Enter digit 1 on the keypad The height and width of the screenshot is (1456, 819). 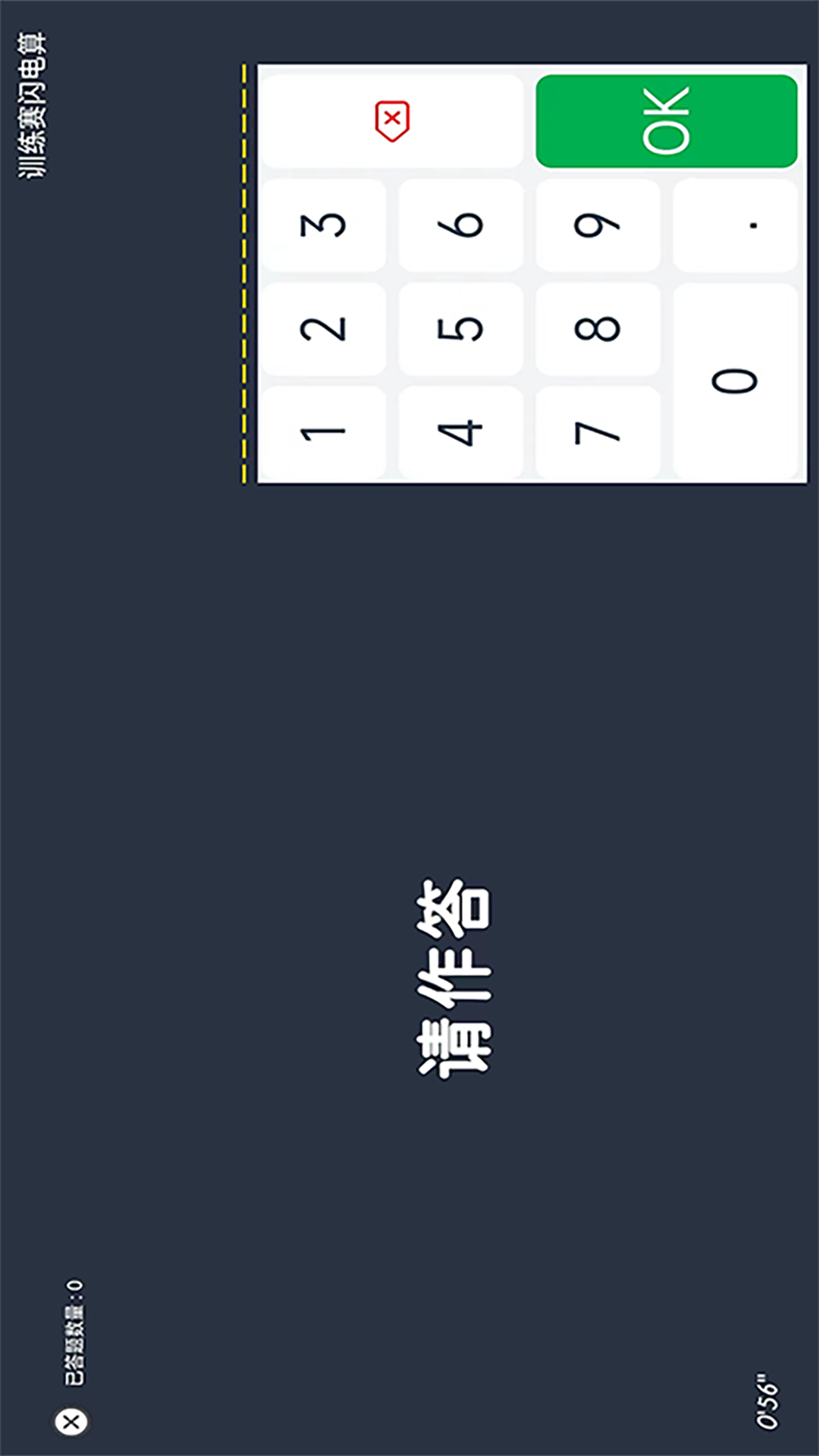click(324, 433)
